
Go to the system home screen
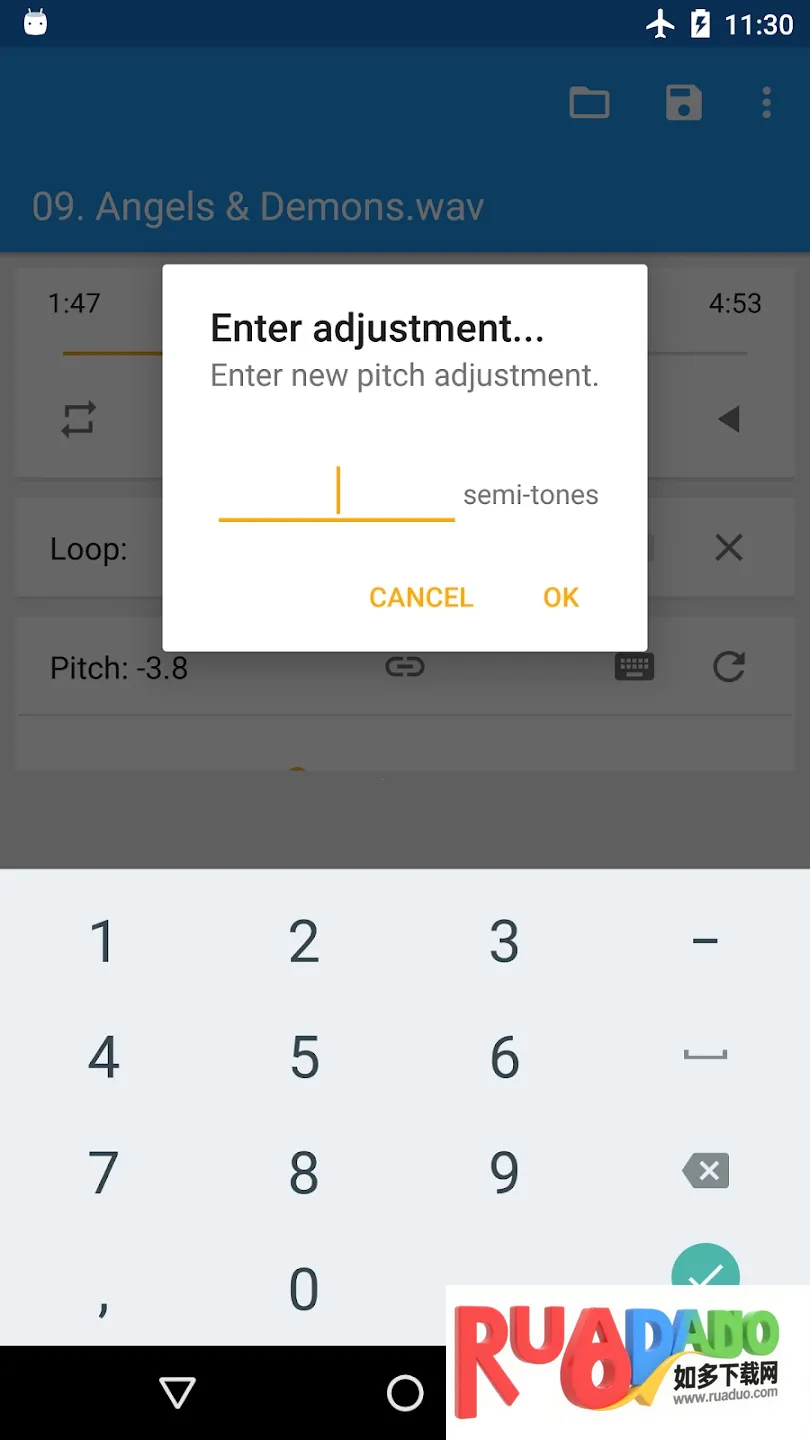pos(405,1393)
